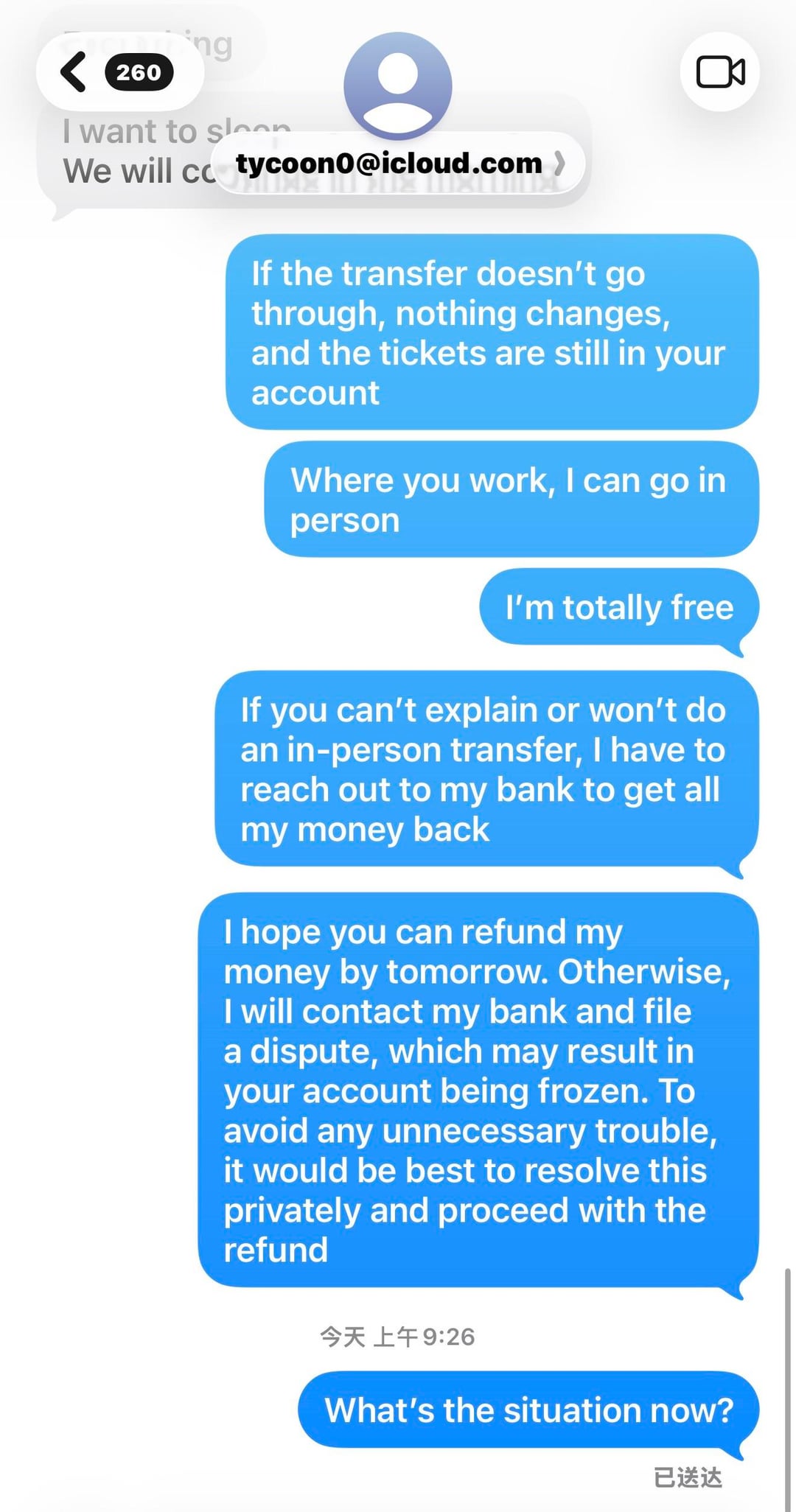796x1512 pixels.
Task: Start a FaceTime video call
Action: (720, 72)
